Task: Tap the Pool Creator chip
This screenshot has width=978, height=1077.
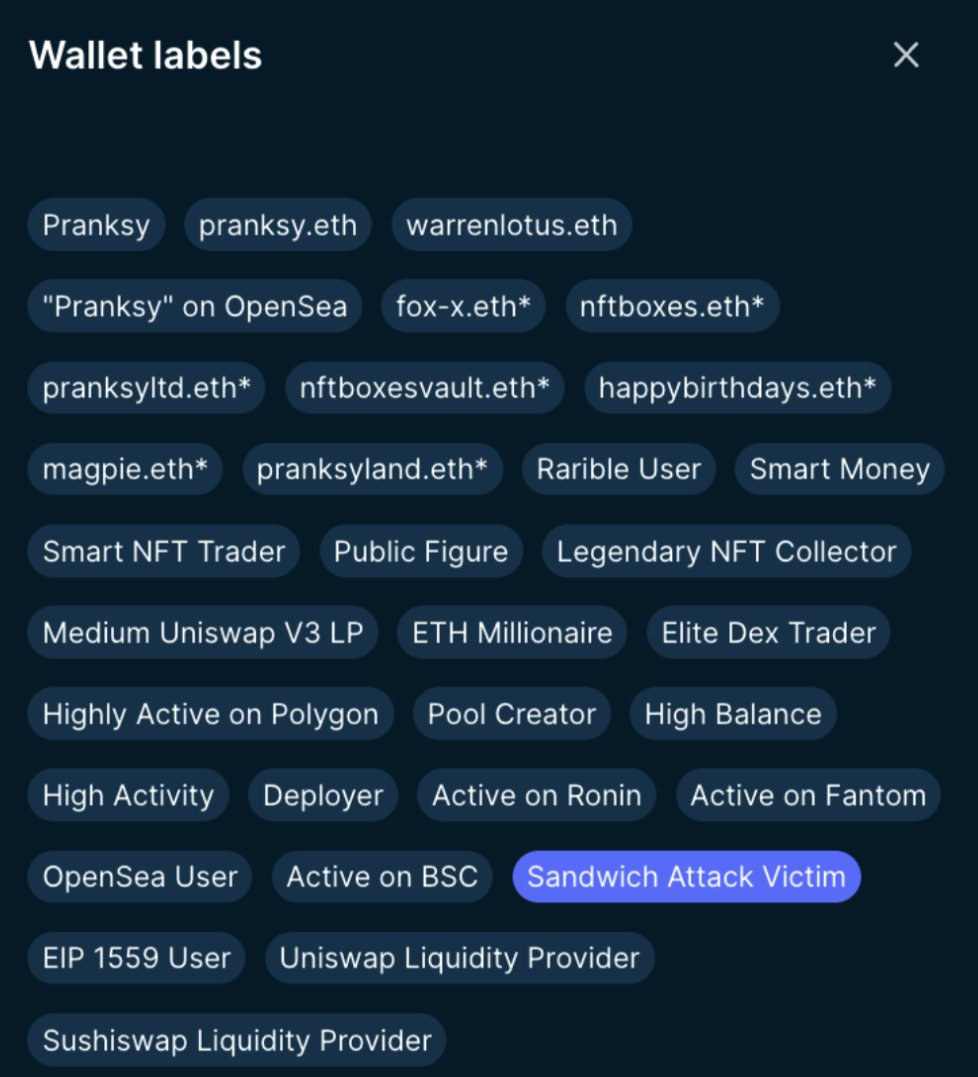Action: coord(511,714)
